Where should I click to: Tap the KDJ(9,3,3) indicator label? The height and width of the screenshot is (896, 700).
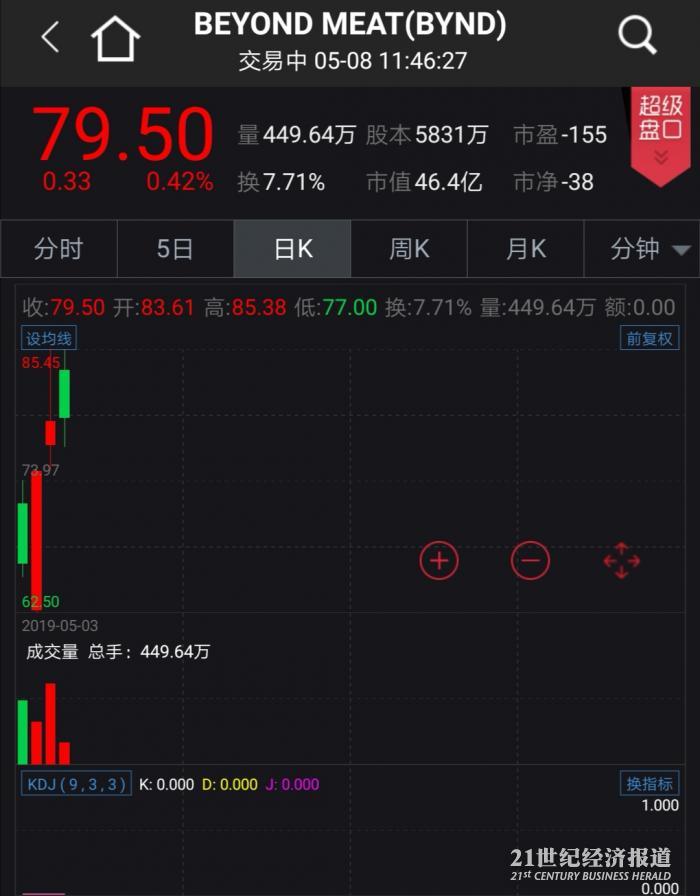76,784
